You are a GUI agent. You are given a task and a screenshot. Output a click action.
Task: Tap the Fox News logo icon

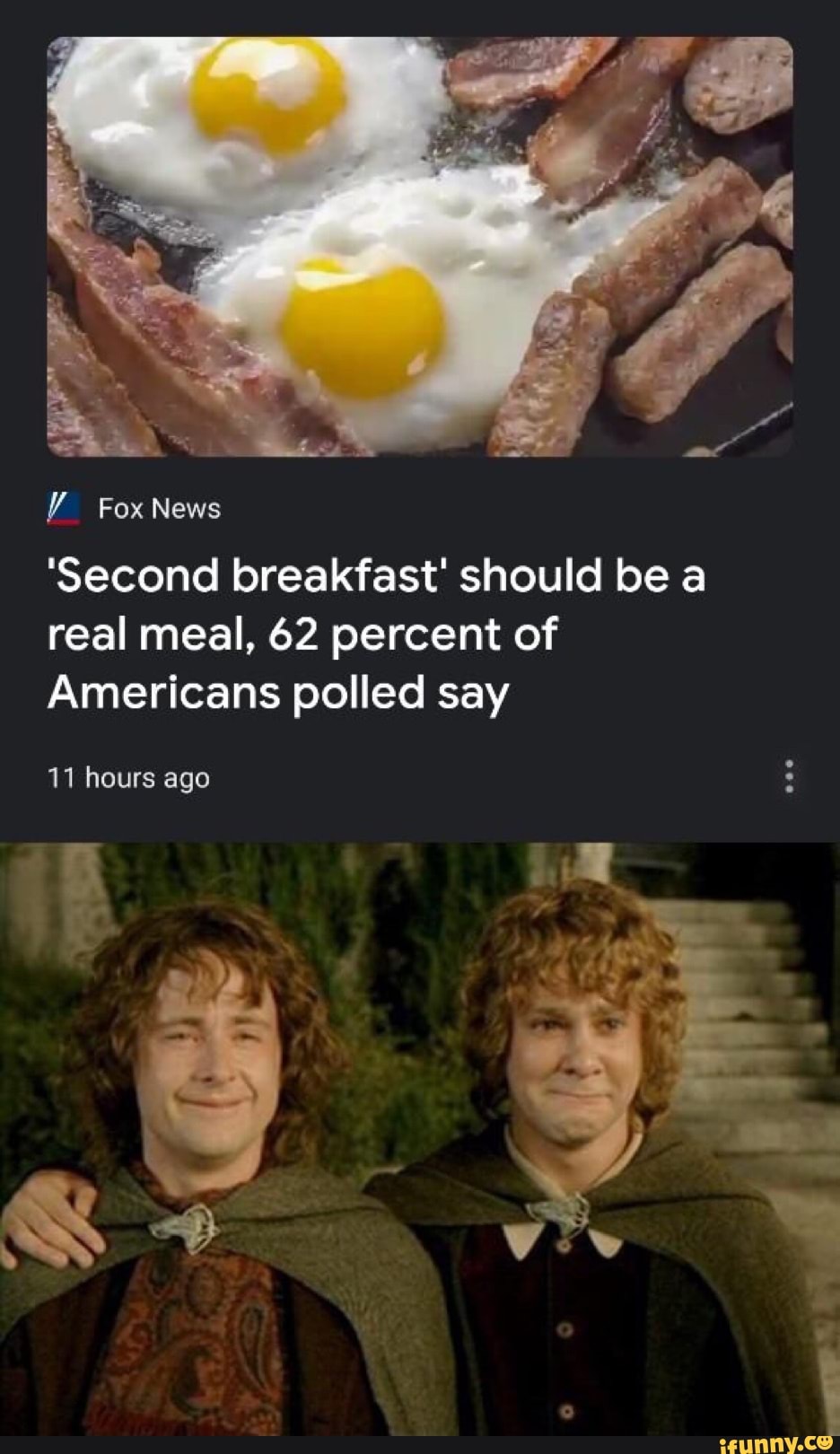(61, 508)
